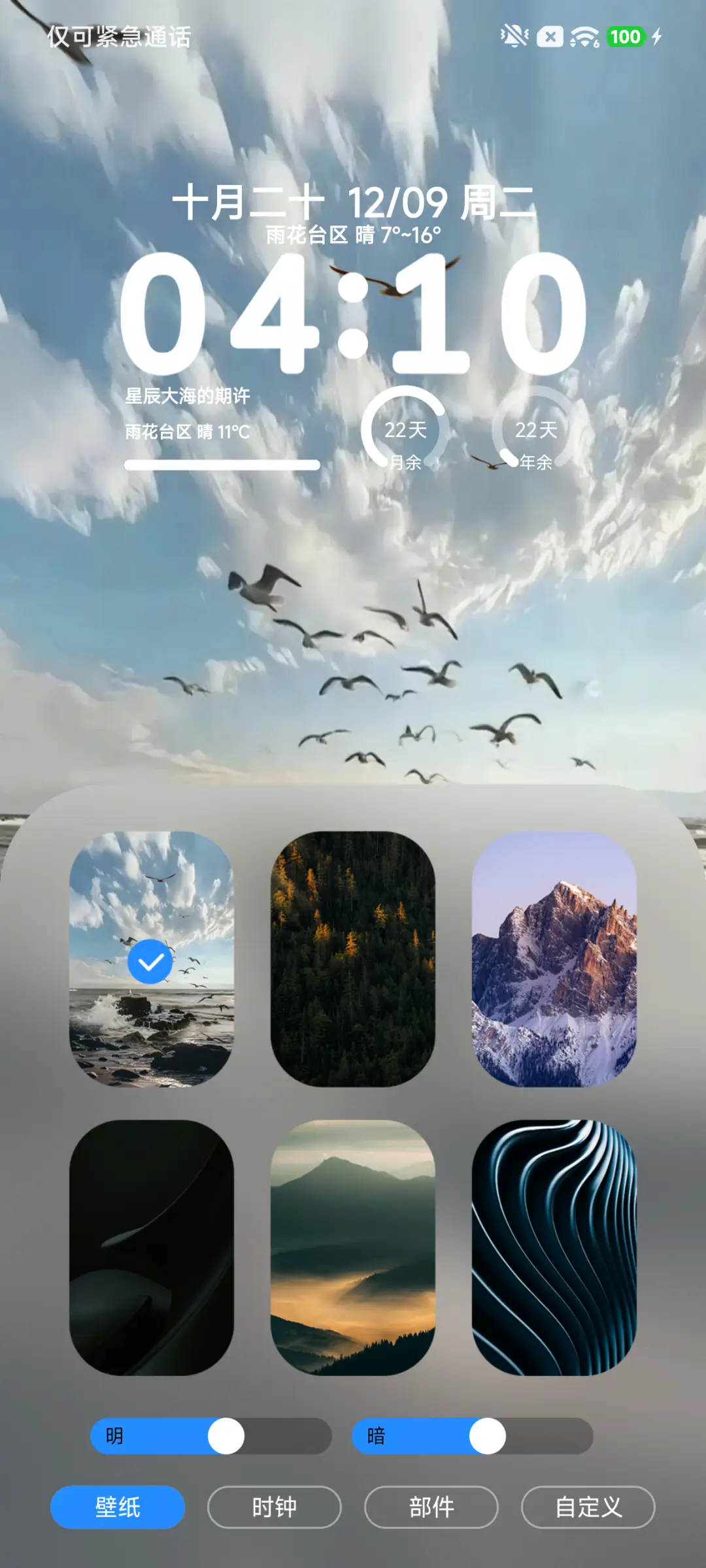The width and height of the screenshot is (706, 1568).
Task: Open the 时钟 tab
Action: pyautogui.click(x=275, y=1507)
